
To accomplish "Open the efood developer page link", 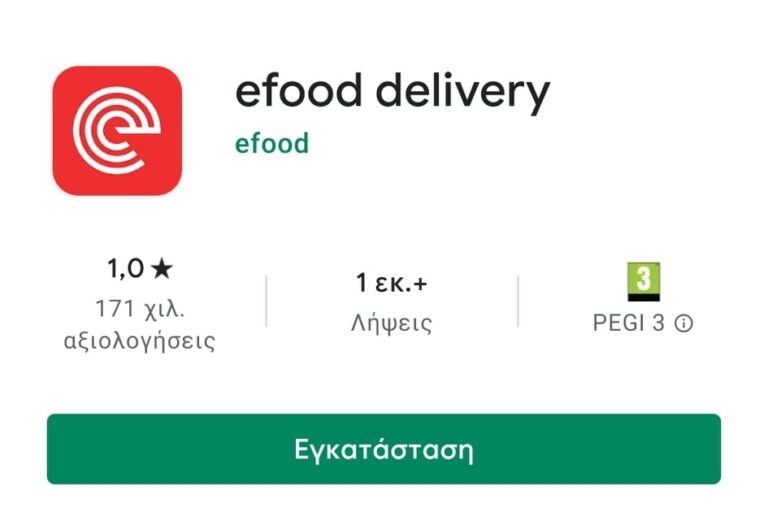I will [271, 144].
